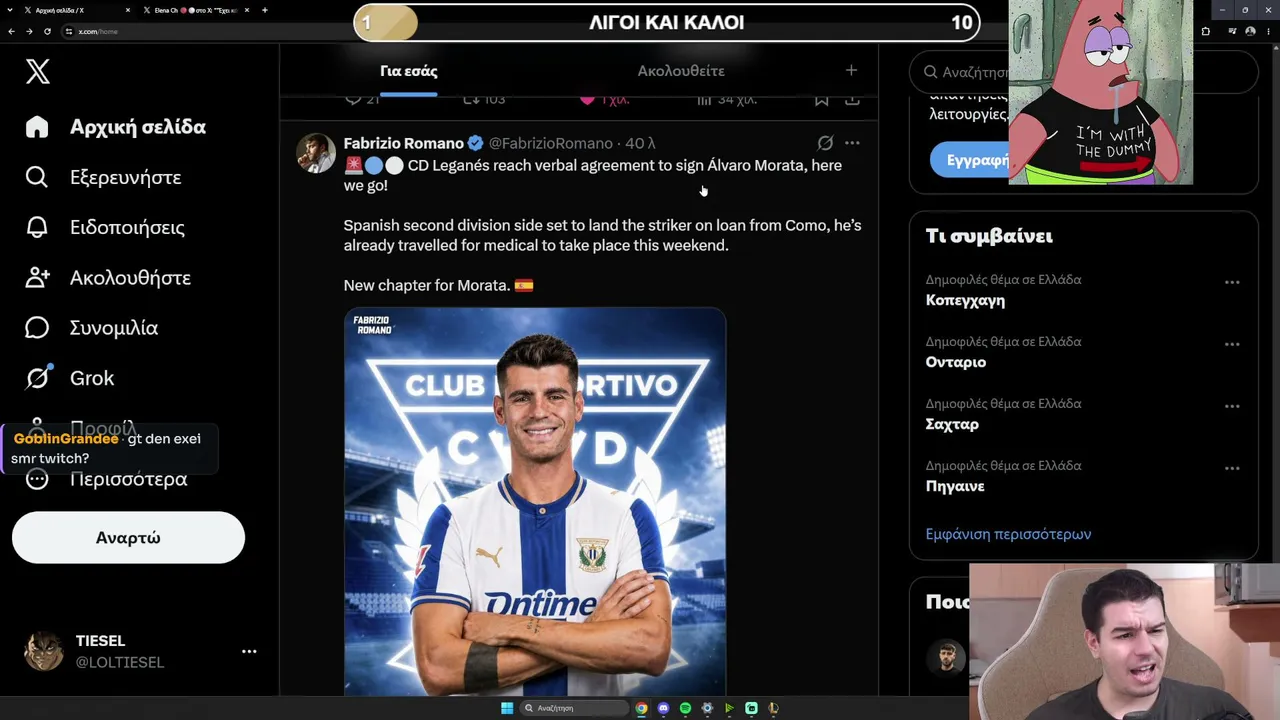The image size is (1280, 720).
Task: Add a timeline tab with the plus icon
Action: tap(851, 70)
